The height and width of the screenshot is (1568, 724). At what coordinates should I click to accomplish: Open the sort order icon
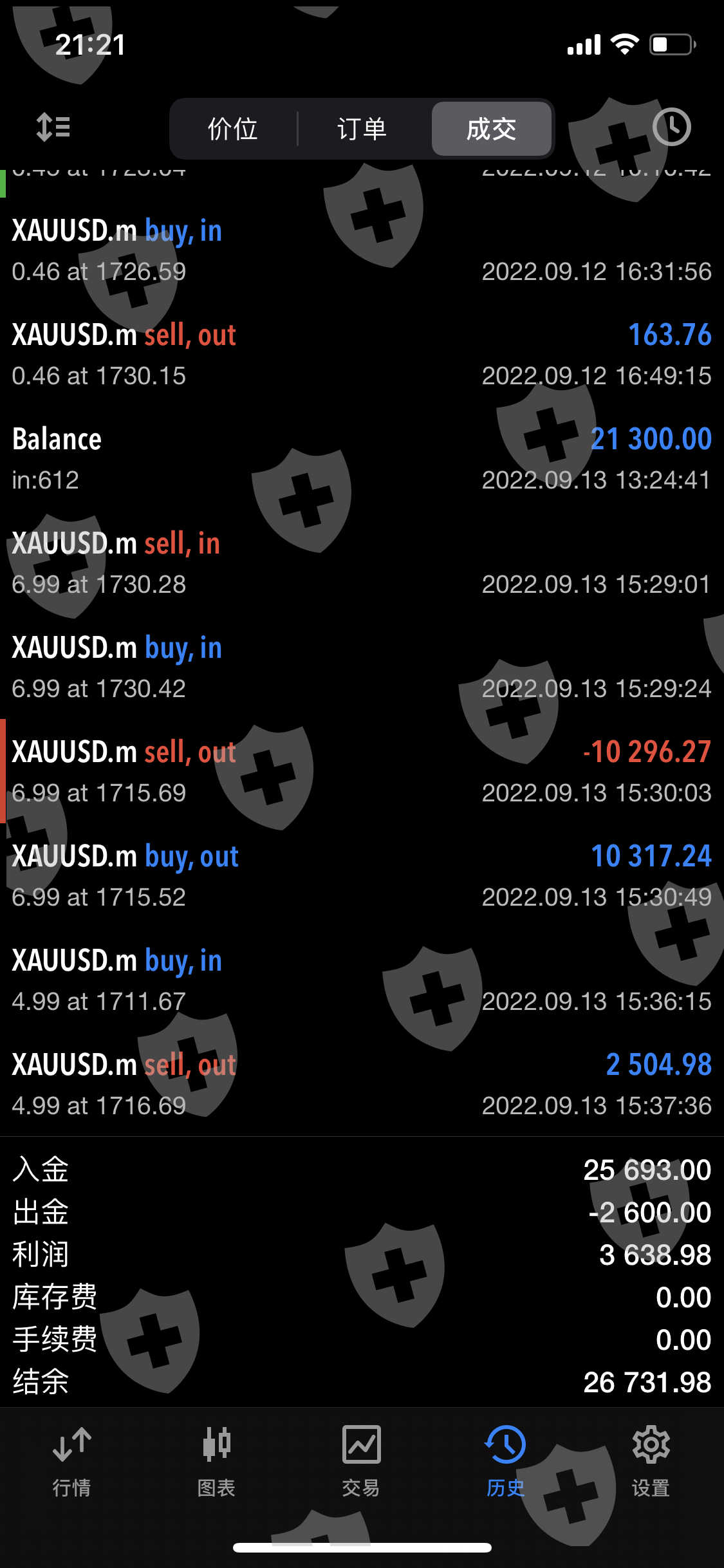(x=53, y=127)
